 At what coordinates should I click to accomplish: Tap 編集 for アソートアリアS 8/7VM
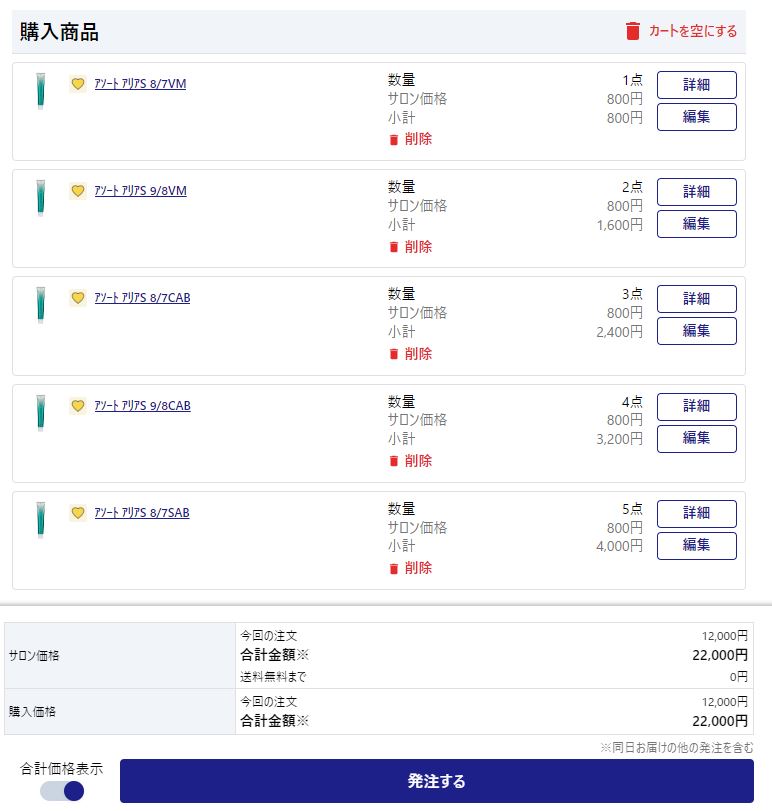click(x=696, y=117)
